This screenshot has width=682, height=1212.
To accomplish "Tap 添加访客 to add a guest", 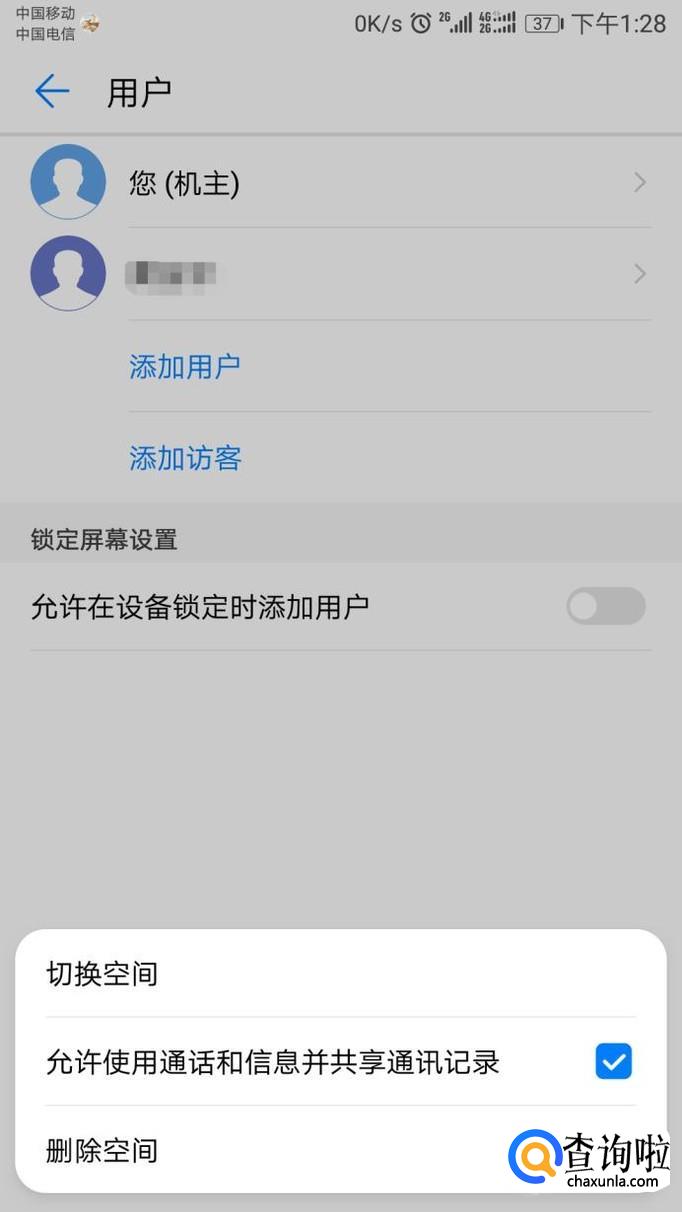I will tap(185, 458).
